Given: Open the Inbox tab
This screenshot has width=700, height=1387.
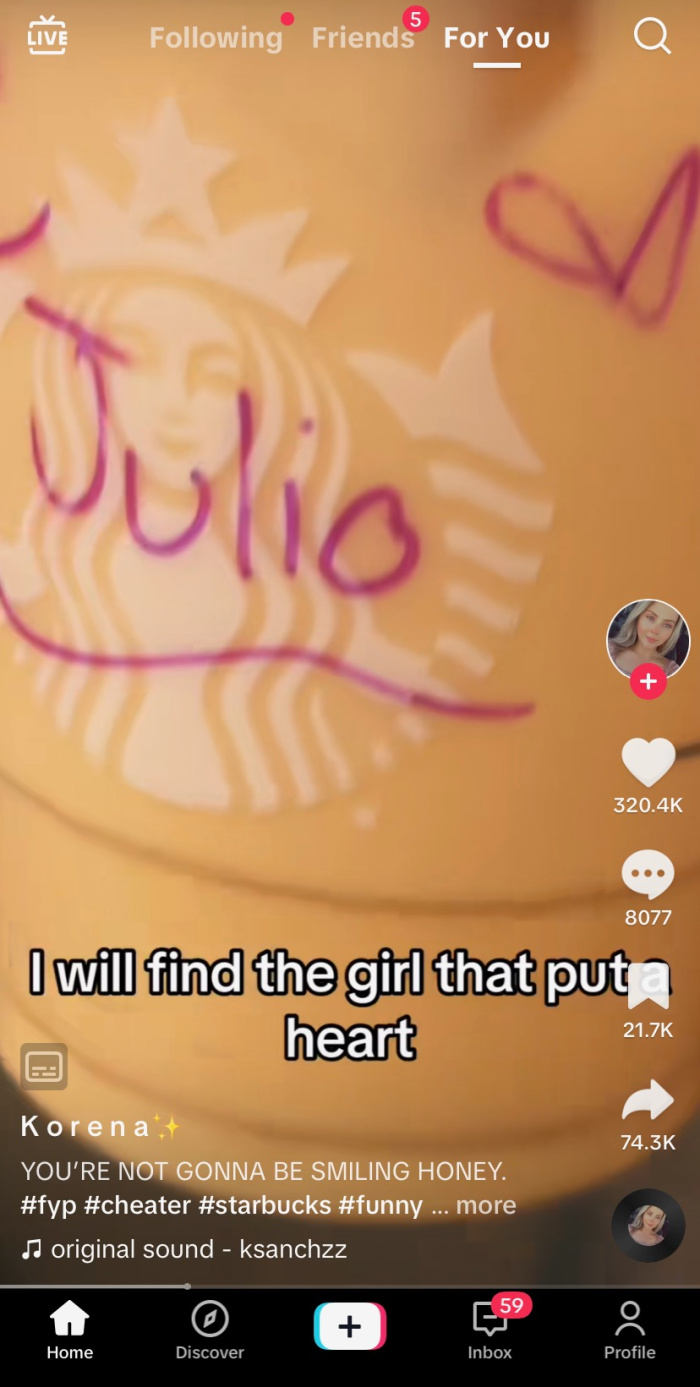Looking at the screenshot, I should [x=490, y=1331].
